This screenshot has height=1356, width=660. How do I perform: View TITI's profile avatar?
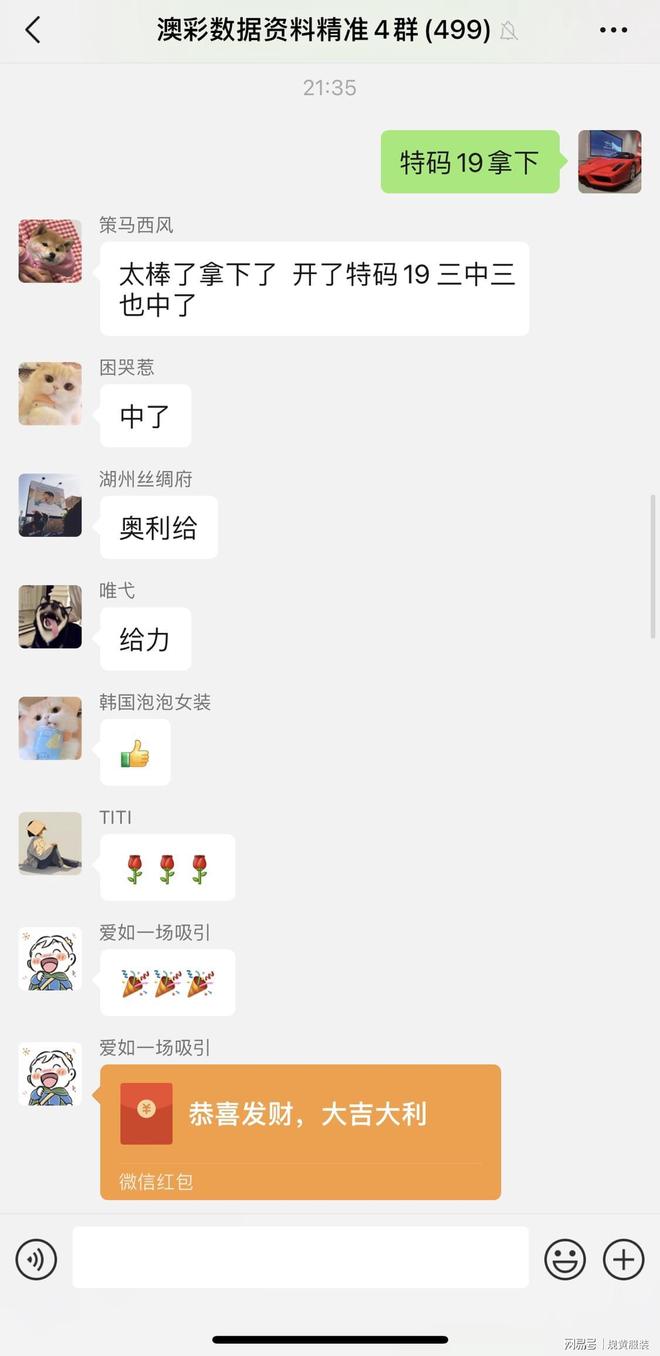(50, 843)
